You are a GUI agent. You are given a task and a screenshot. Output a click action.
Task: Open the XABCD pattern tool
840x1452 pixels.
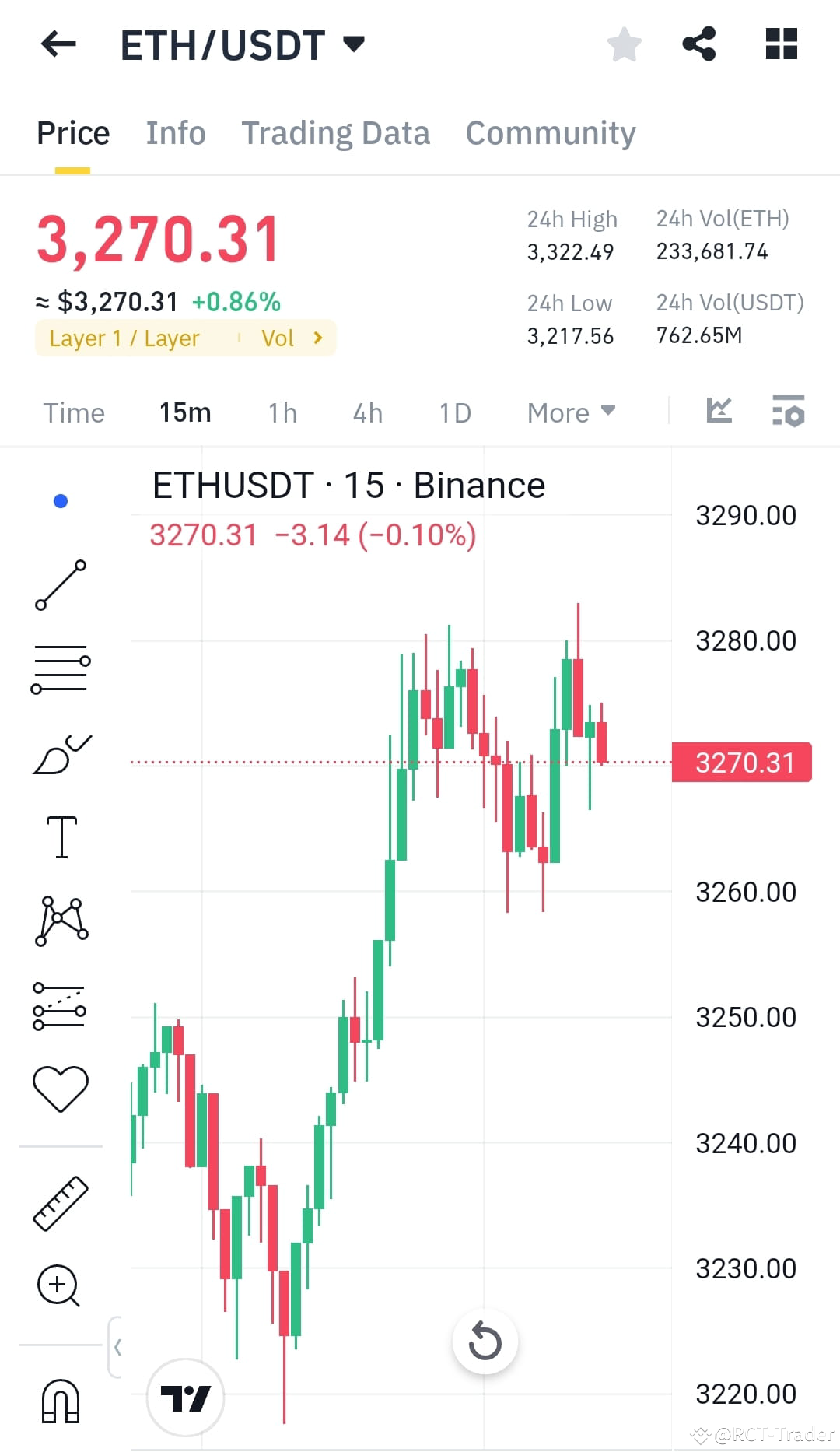(61, 918)
